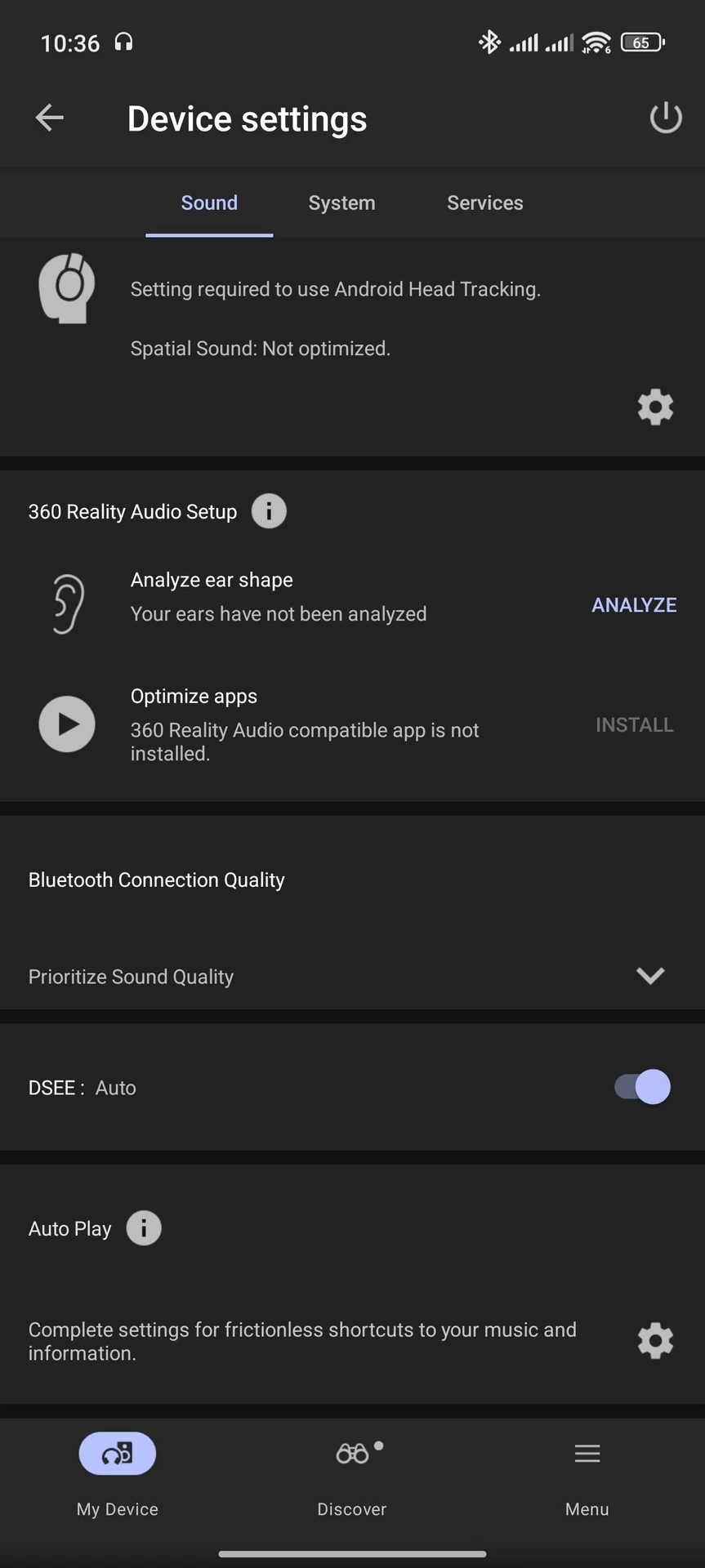Viewport: 705px width, 1568px height.
Task: Tap the power off icon
Action: click(x=666, y=118)
